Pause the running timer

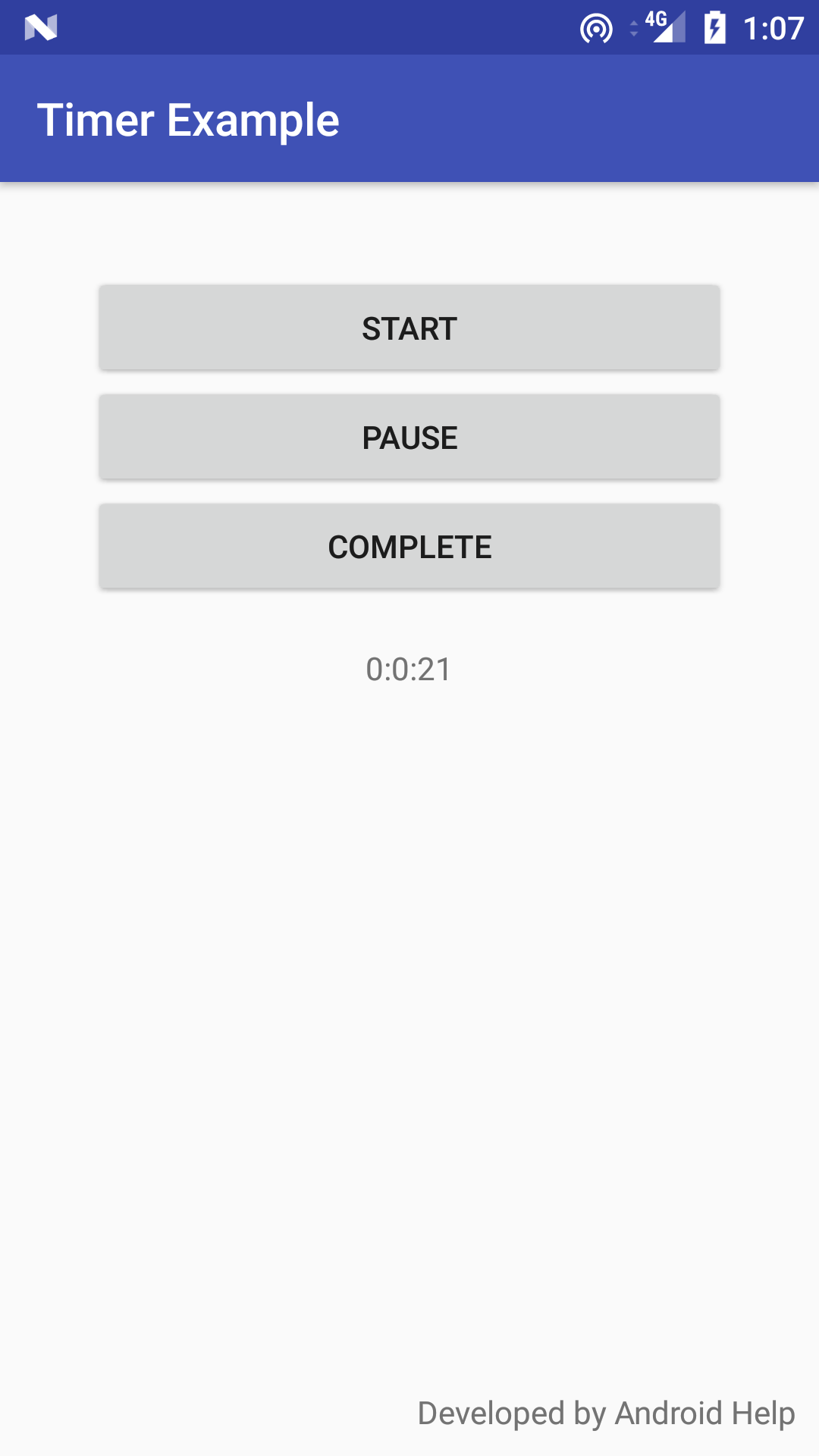(x=409, y=438)
